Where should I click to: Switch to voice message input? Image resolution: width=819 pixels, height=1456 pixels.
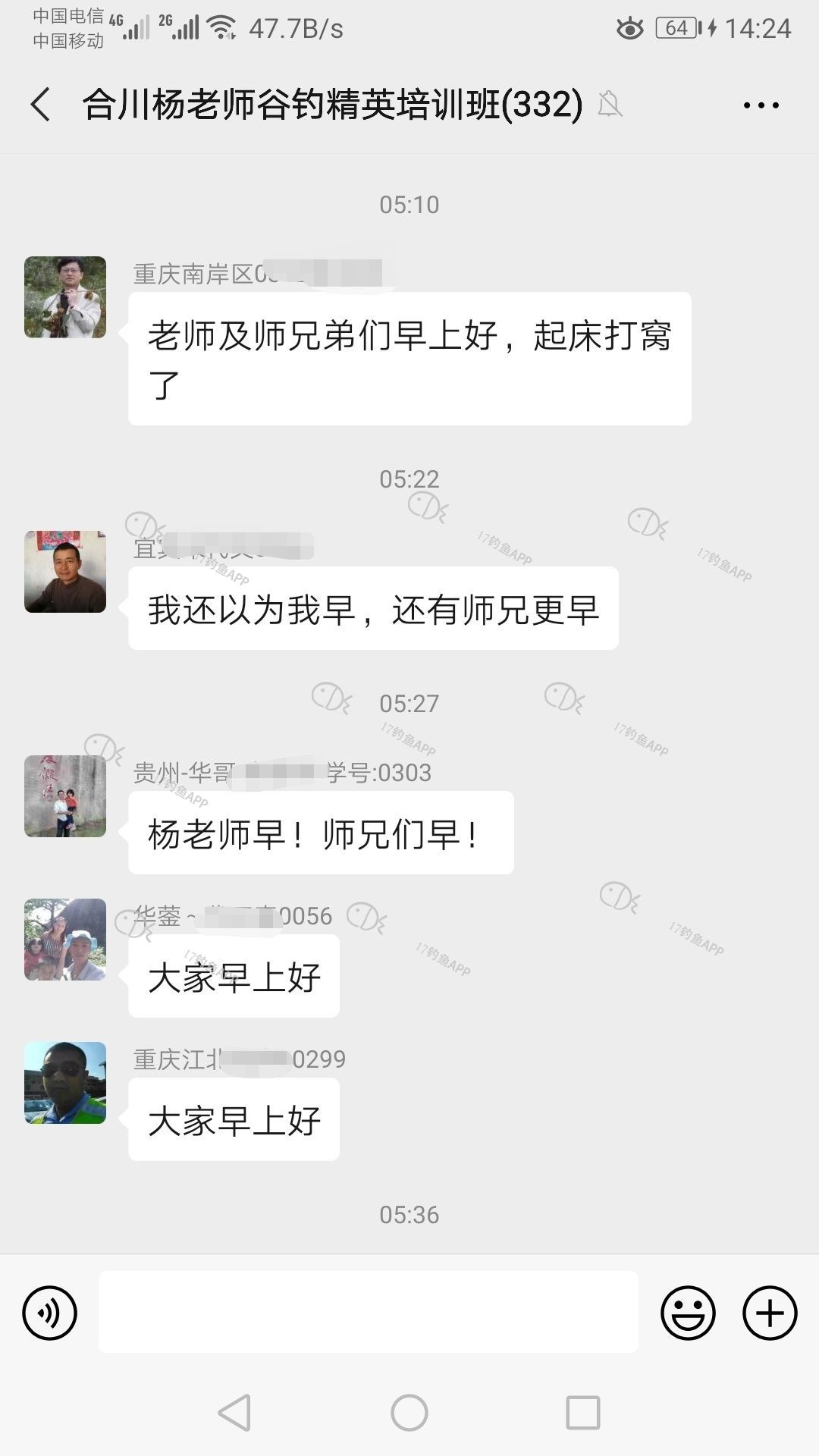click(x=50, y=1313)
